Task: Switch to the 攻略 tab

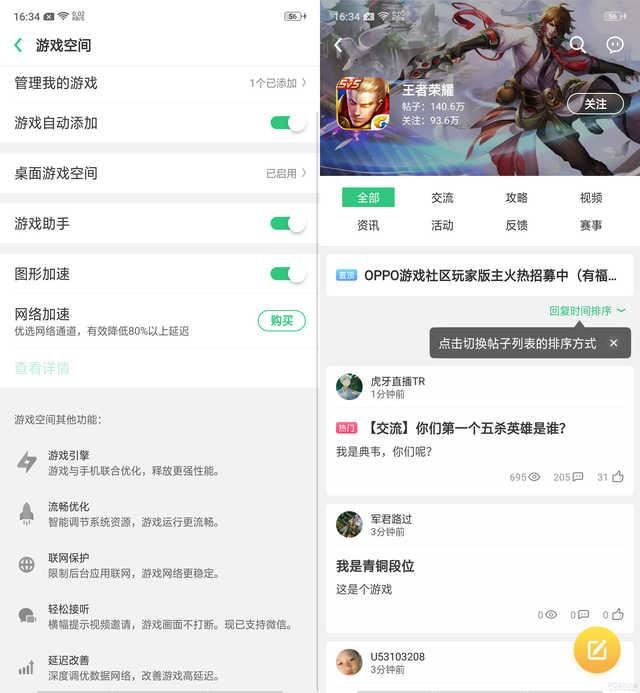Action: (516, 198)
